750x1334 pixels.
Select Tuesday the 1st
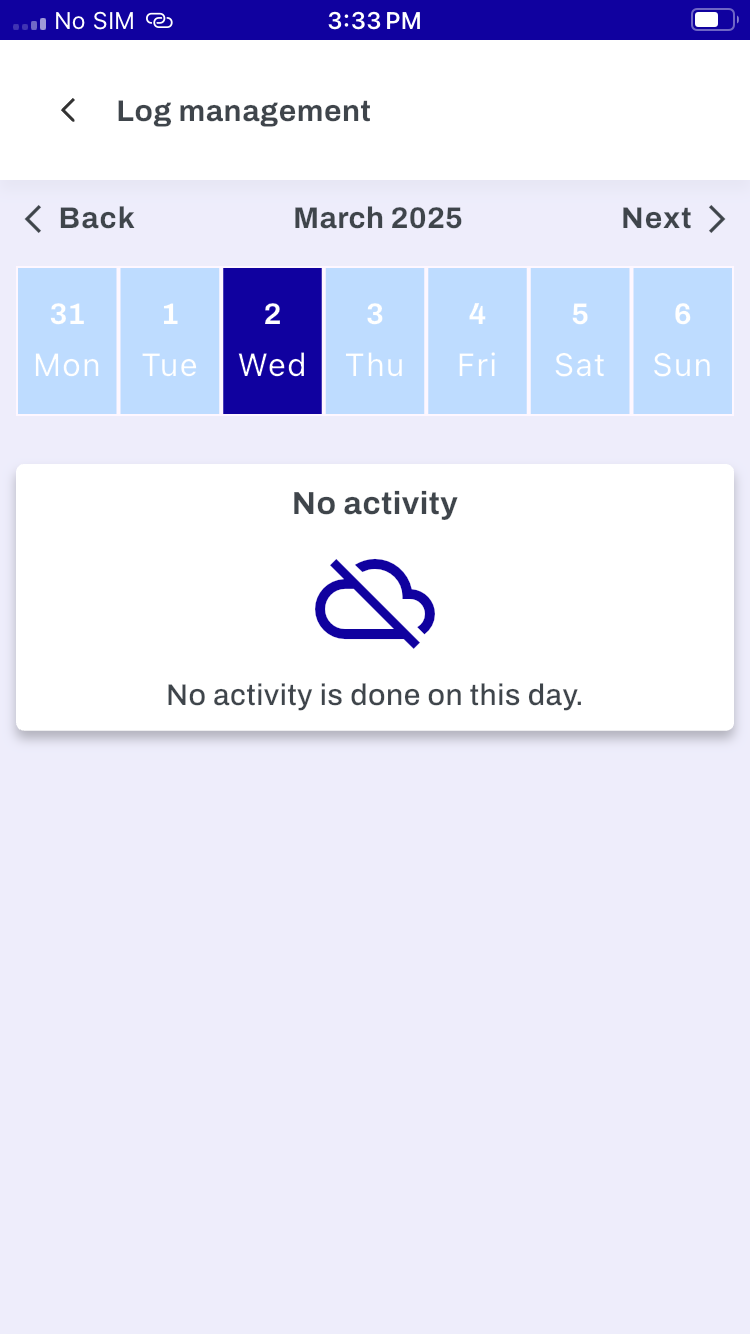pos(170,340)
